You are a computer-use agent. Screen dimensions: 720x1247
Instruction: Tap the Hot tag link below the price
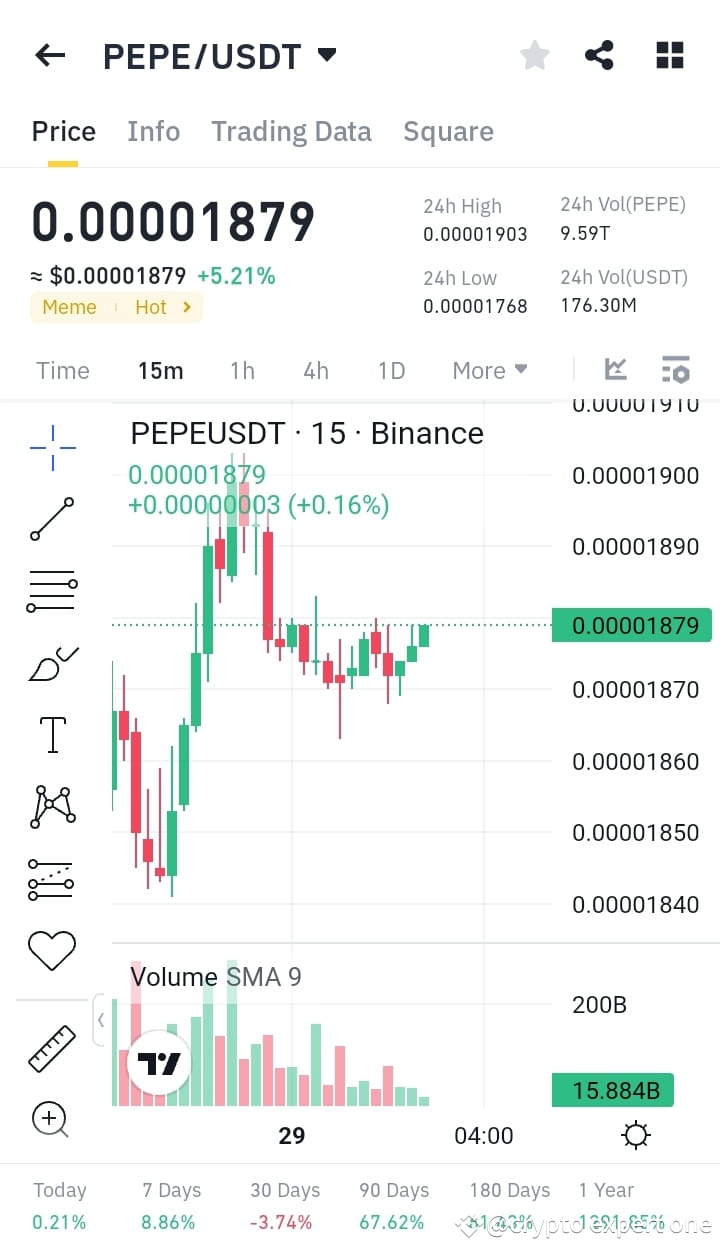click(x=152, y=307)
